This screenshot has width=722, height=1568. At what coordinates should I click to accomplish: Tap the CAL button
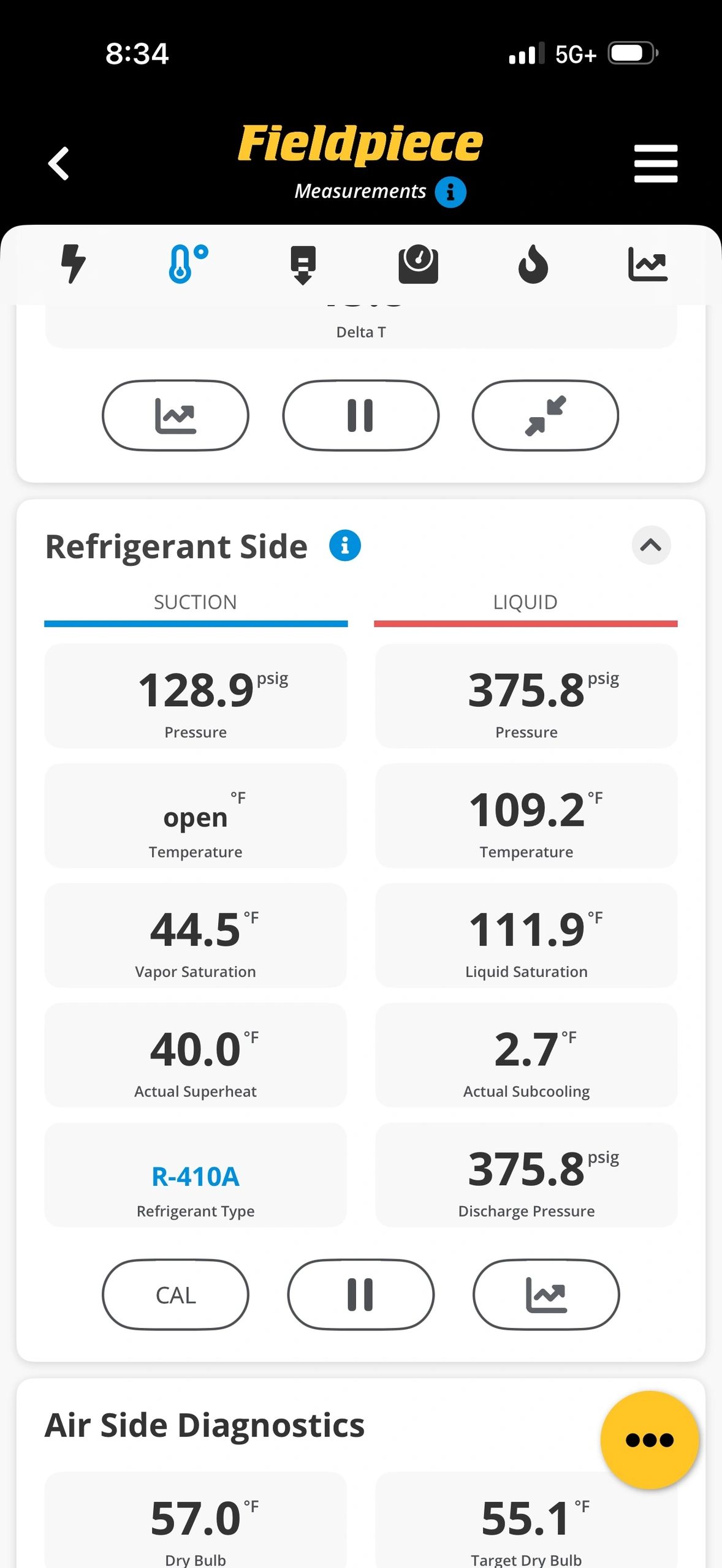click(175, 1294)
